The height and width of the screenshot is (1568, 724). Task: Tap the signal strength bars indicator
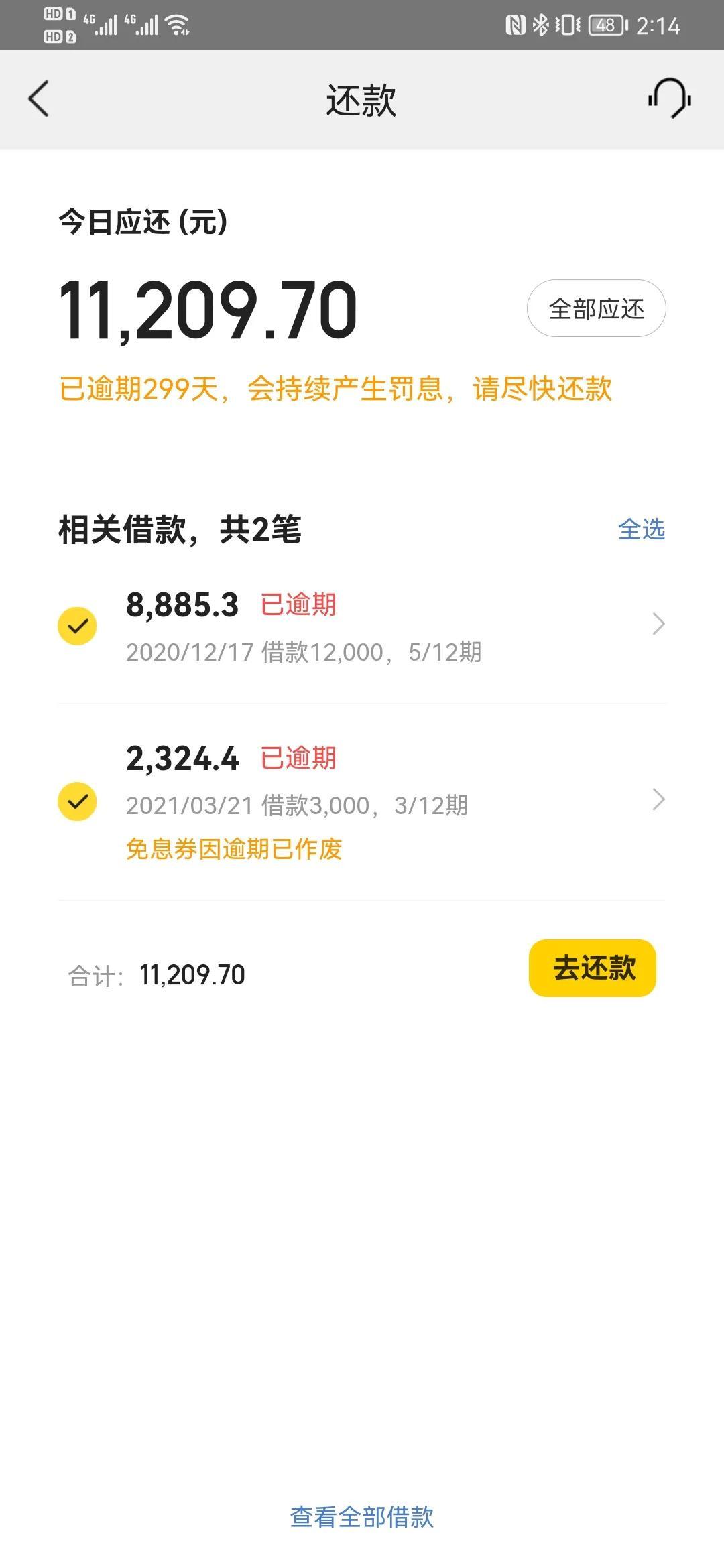pyautogui.click(x=107, y=24)
